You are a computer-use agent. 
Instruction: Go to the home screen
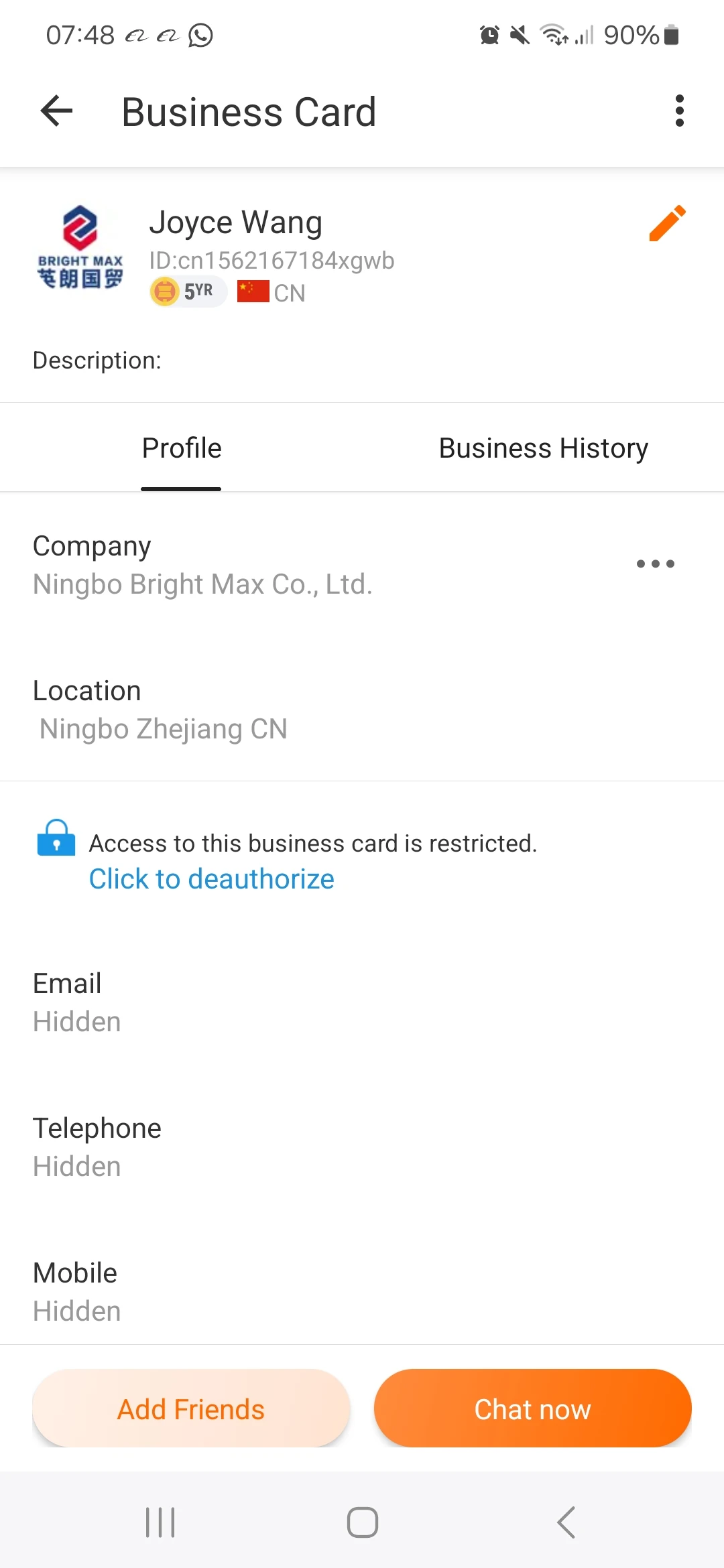click(362, 1522)
